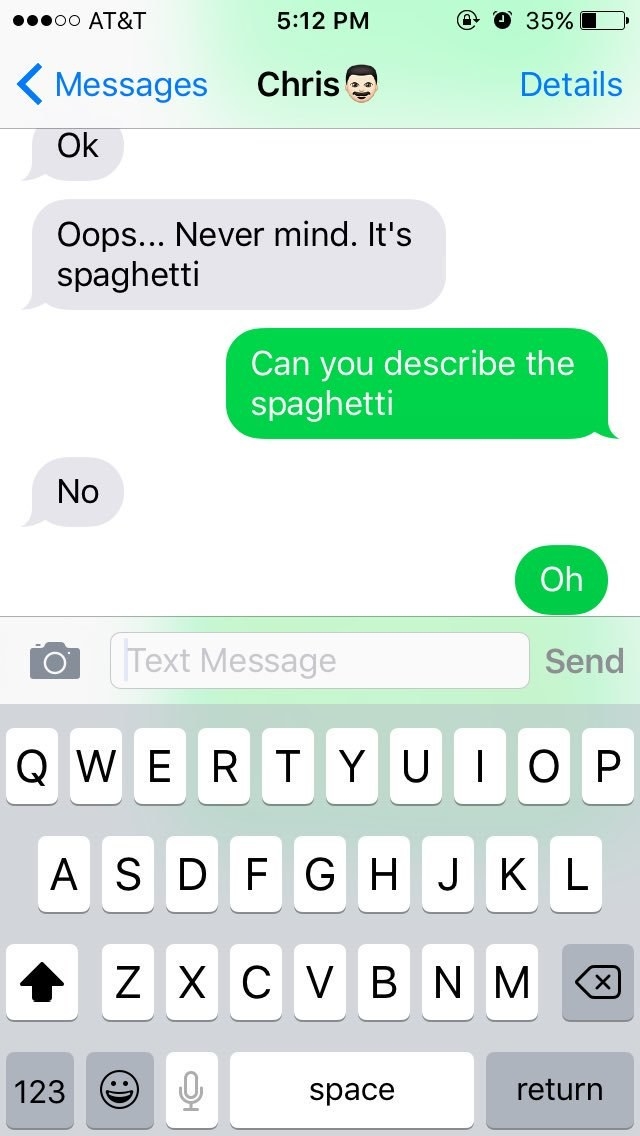This screenshot has height=1136, width=640.
Task: Hit the backspace key
Action: 598,982
